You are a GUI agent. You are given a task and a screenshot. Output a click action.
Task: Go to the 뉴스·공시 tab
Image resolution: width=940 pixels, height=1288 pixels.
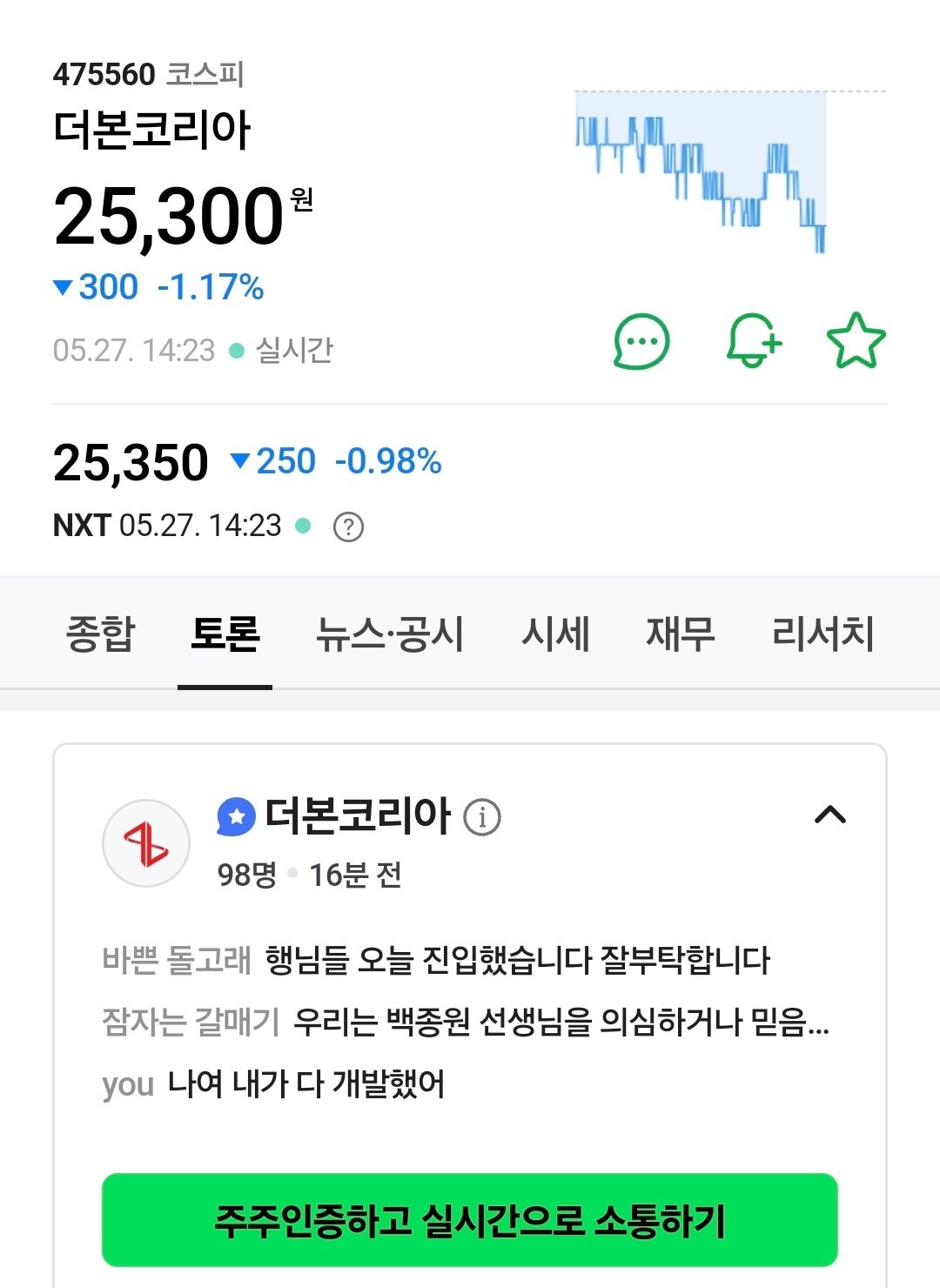pyautogui.click(x=390, y=634)
